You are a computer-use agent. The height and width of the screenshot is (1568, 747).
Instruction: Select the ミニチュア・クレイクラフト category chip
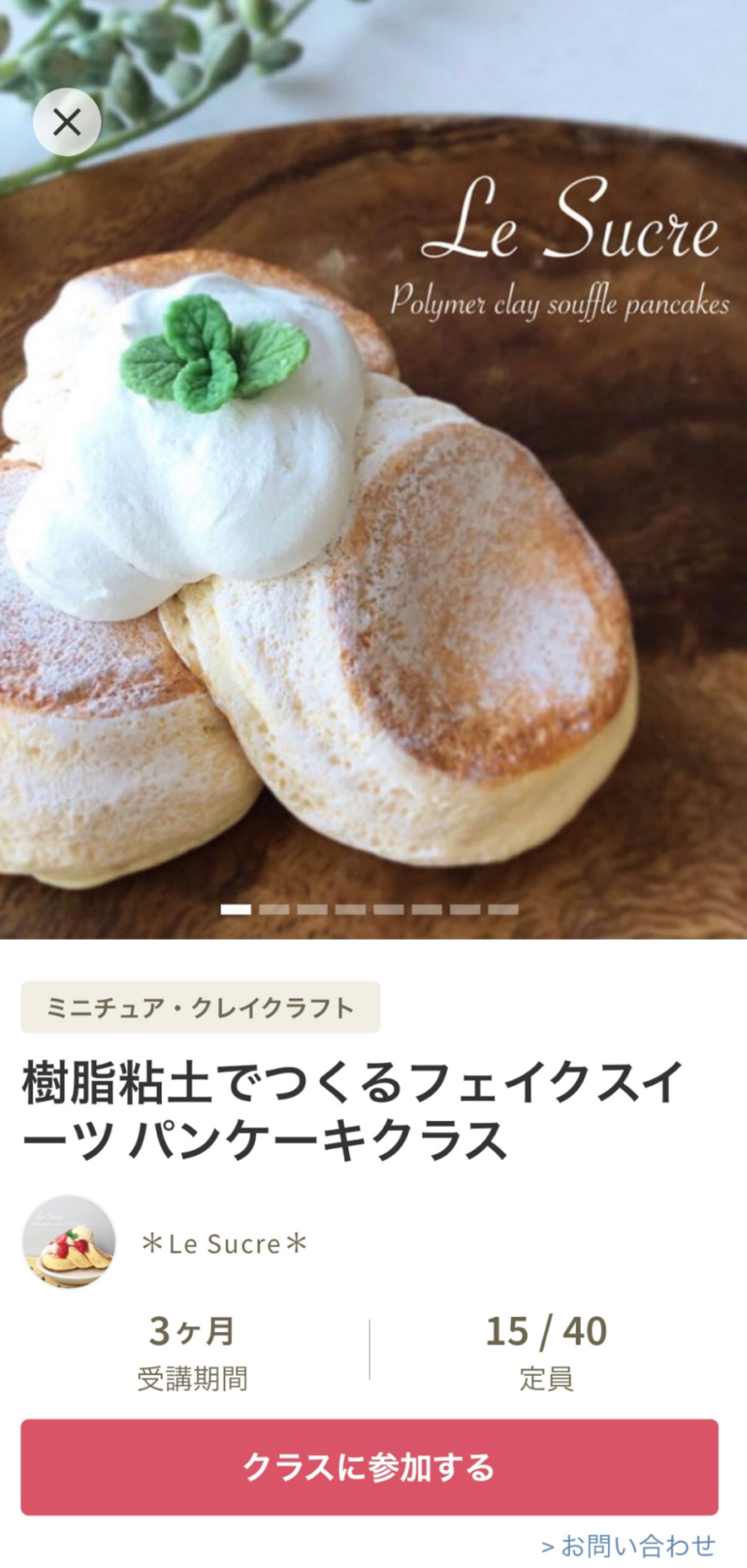coord(200,1007)
